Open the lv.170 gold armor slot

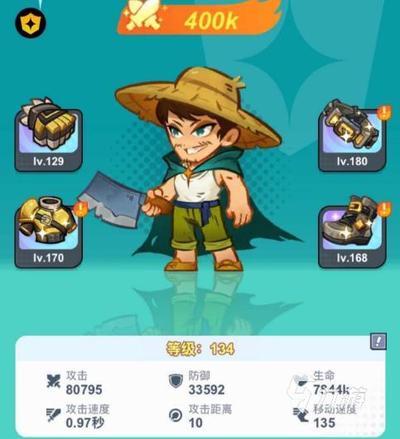click(49, 232)
